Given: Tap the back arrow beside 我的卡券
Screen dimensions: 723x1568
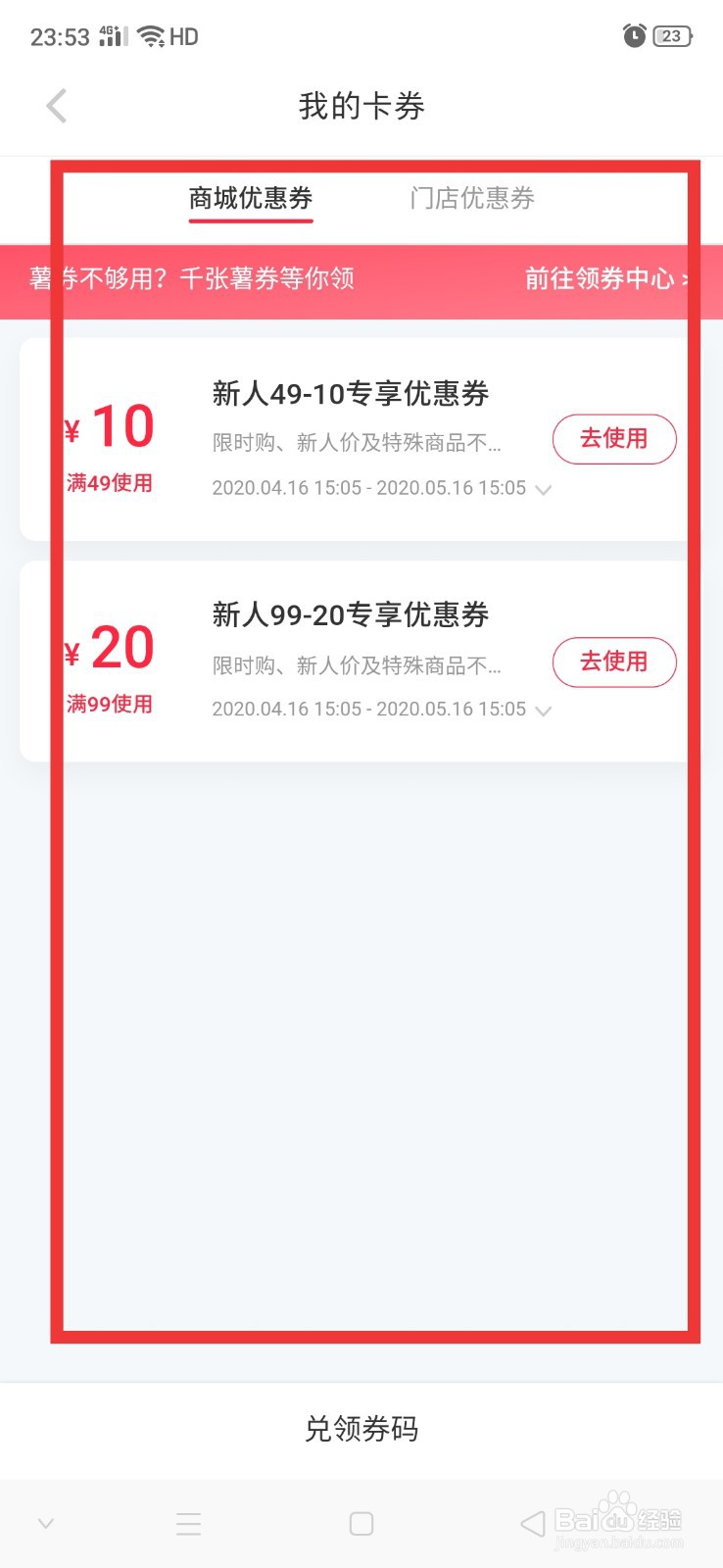Looking at the screenshot, I should tap(56, 105).
